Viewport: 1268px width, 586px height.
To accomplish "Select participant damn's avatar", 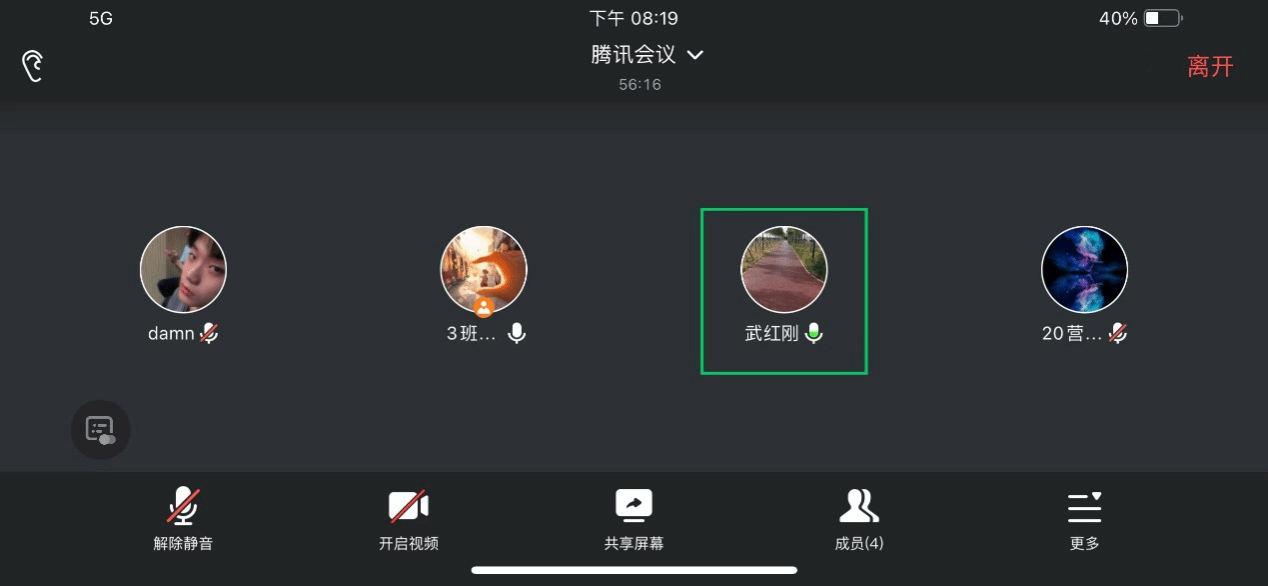I will coord(183,270).
